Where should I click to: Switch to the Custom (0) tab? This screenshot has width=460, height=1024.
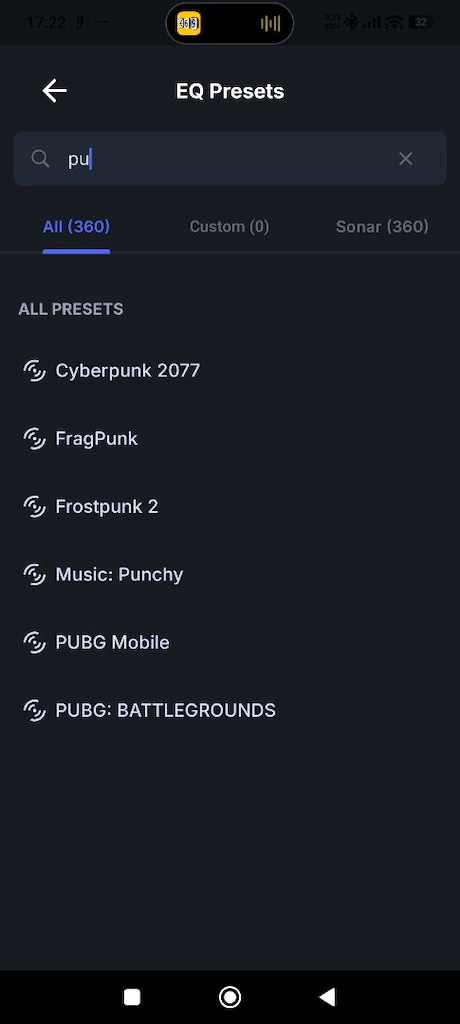(x=229, y=227)
